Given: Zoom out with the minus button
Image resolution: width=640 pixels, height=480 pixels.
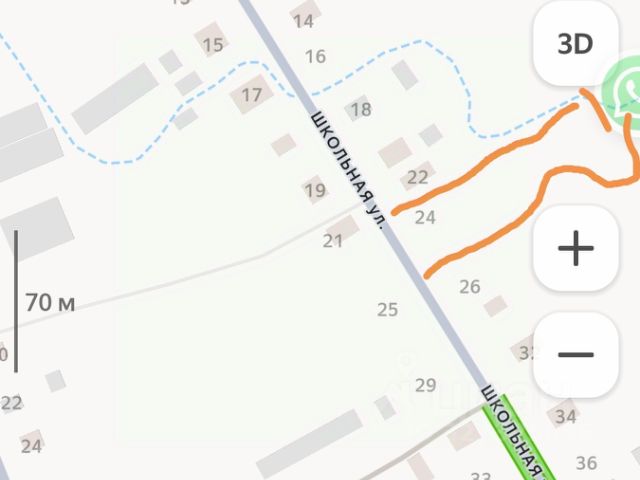Looking at the screenshot, I should click(575, 354).
